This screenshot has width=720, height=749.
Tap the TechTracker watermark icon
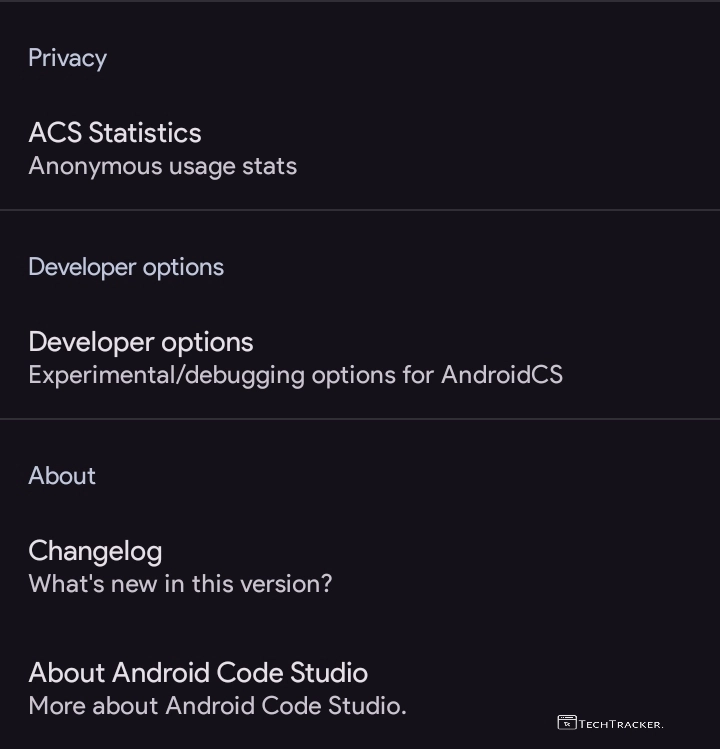[x=566, y=722]
